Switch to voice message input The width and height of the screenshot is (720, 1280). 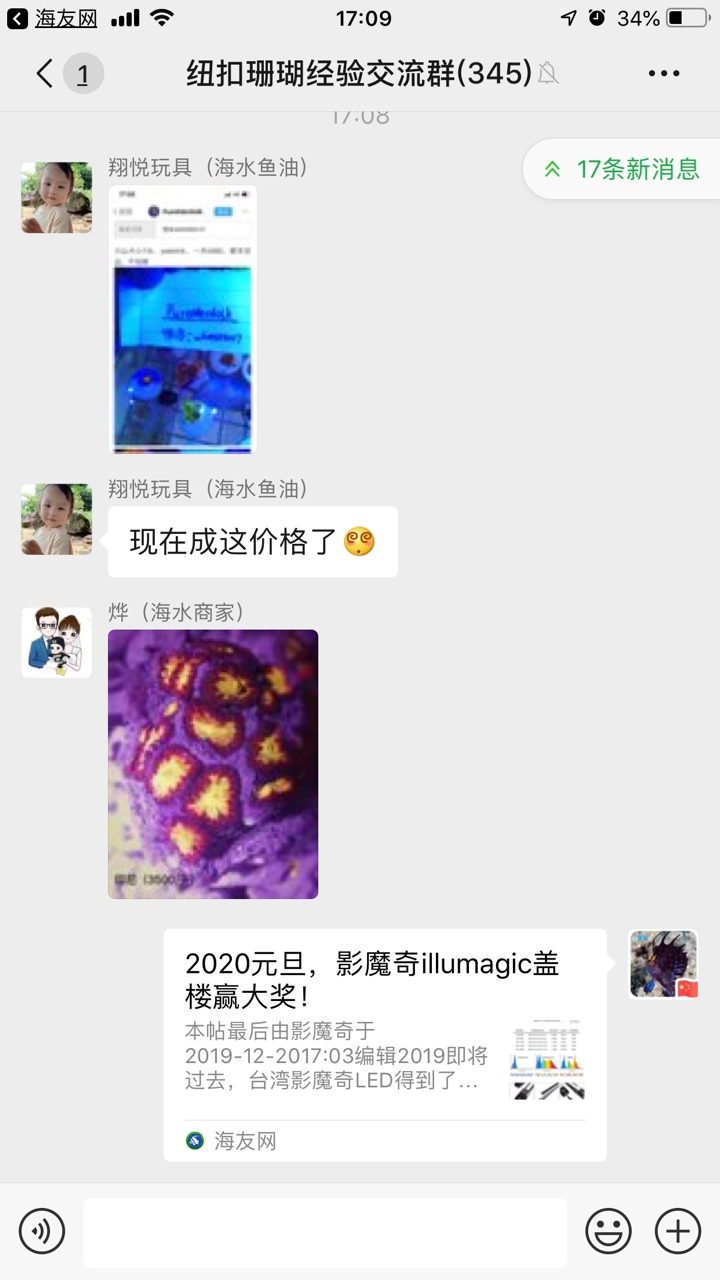[42, 1230]
